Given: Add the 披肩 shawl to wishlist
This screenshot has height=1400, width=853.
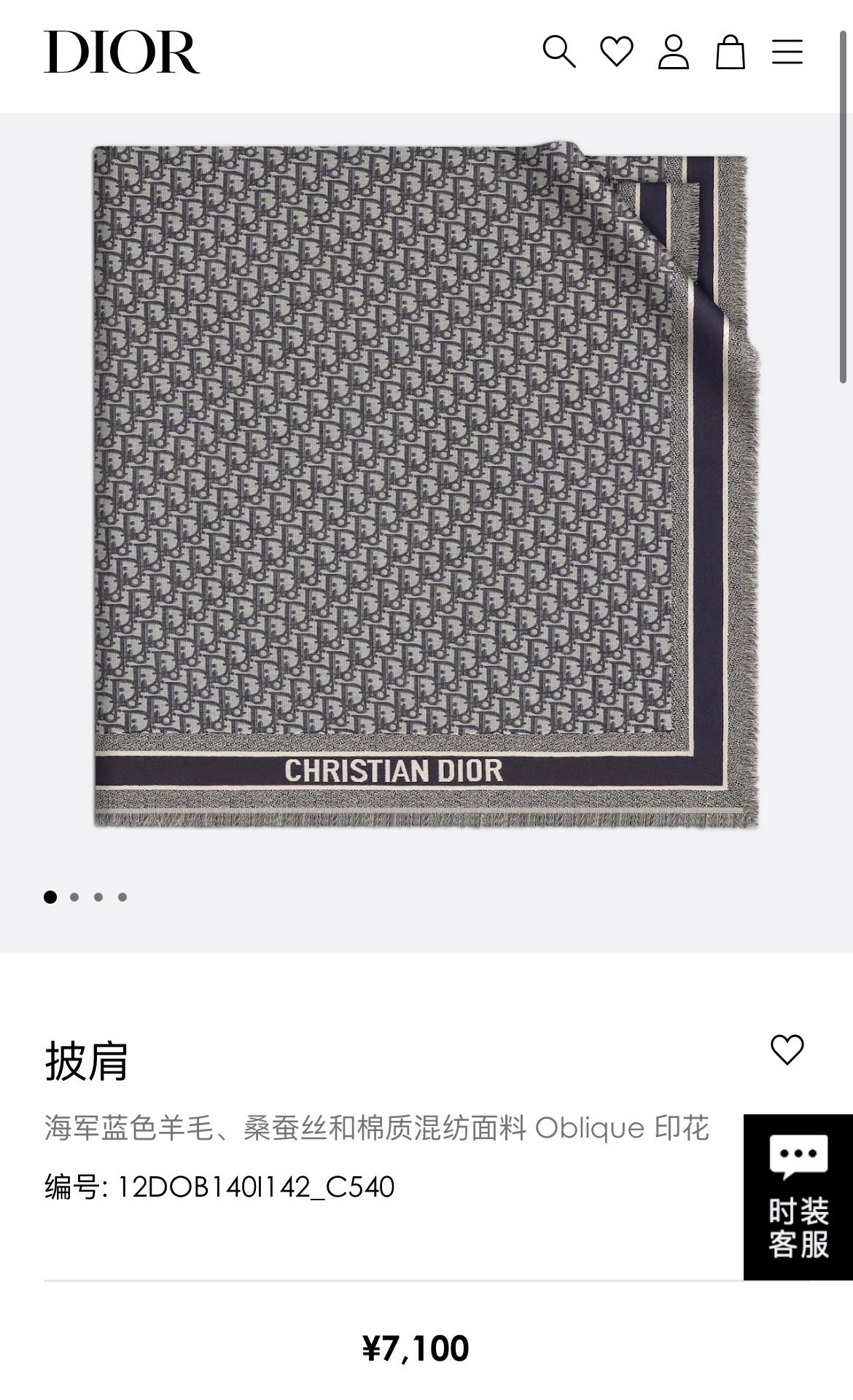Looking at the screenshot, I should pos(787,1050).
